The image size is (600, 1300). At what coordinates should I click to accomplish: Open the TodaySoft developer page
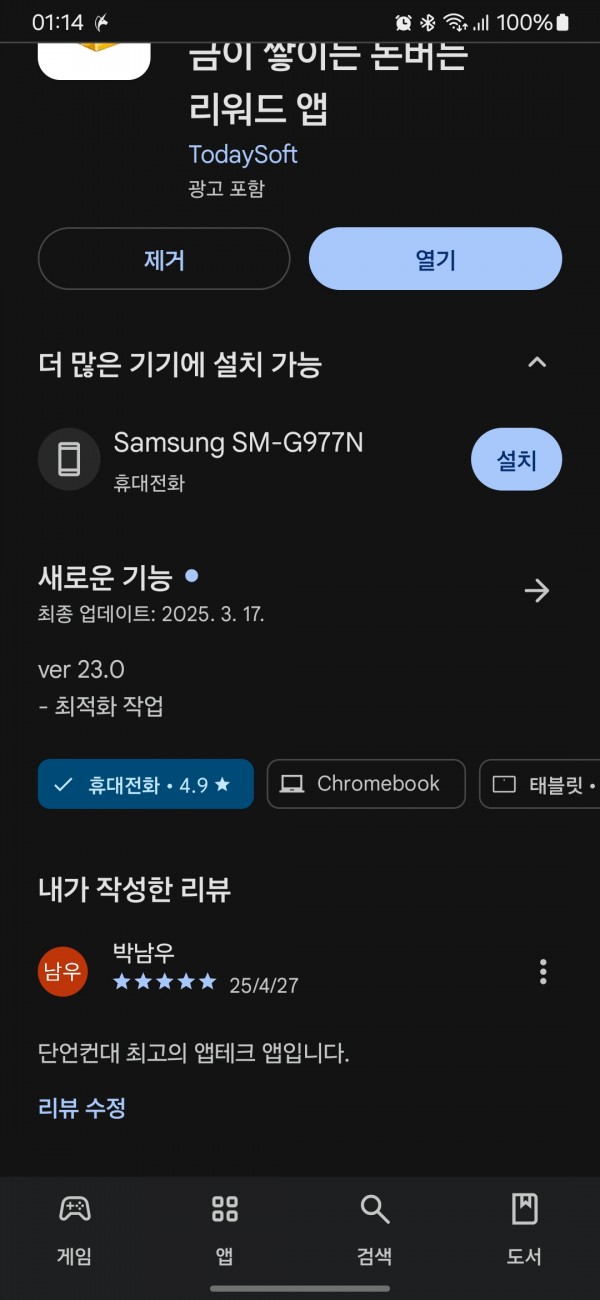pyautogui.click(x=243, y=155)
